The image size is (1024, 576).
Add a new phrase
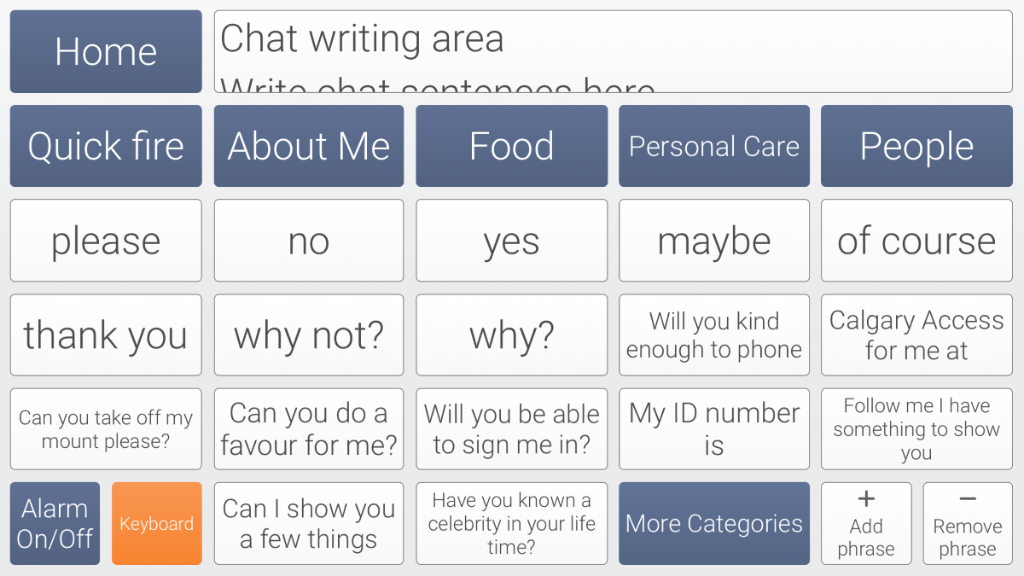pos(866,523)
